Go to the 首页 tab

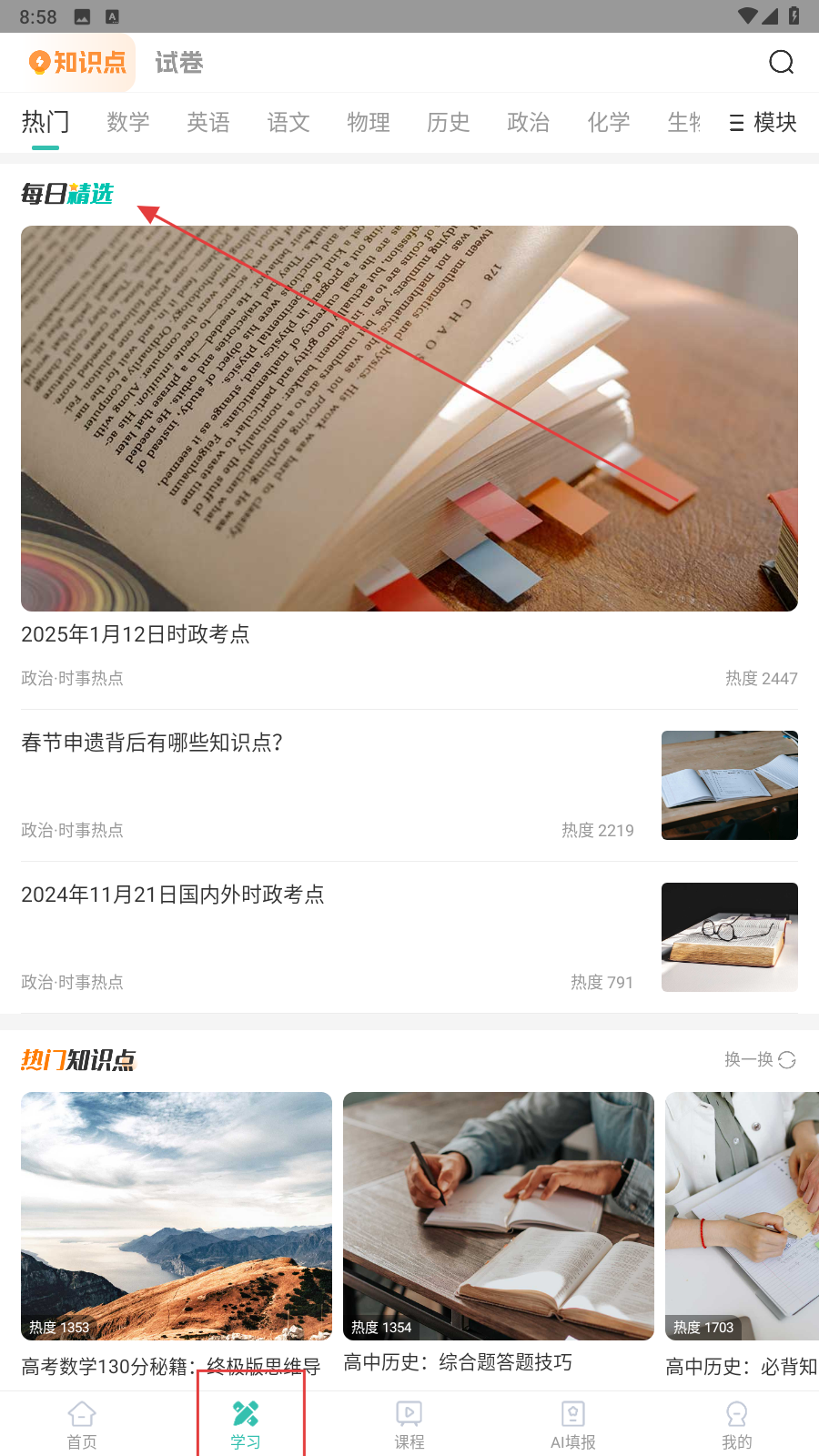pos(82,1424)
